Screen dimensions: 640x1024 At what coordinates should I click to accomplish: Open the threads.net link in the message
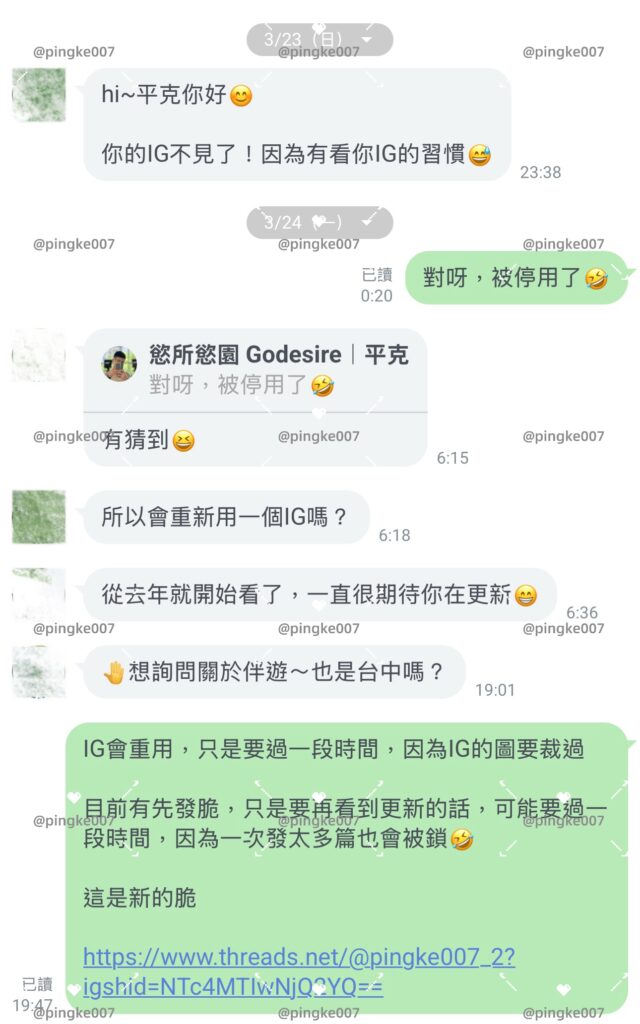[298, 971]
